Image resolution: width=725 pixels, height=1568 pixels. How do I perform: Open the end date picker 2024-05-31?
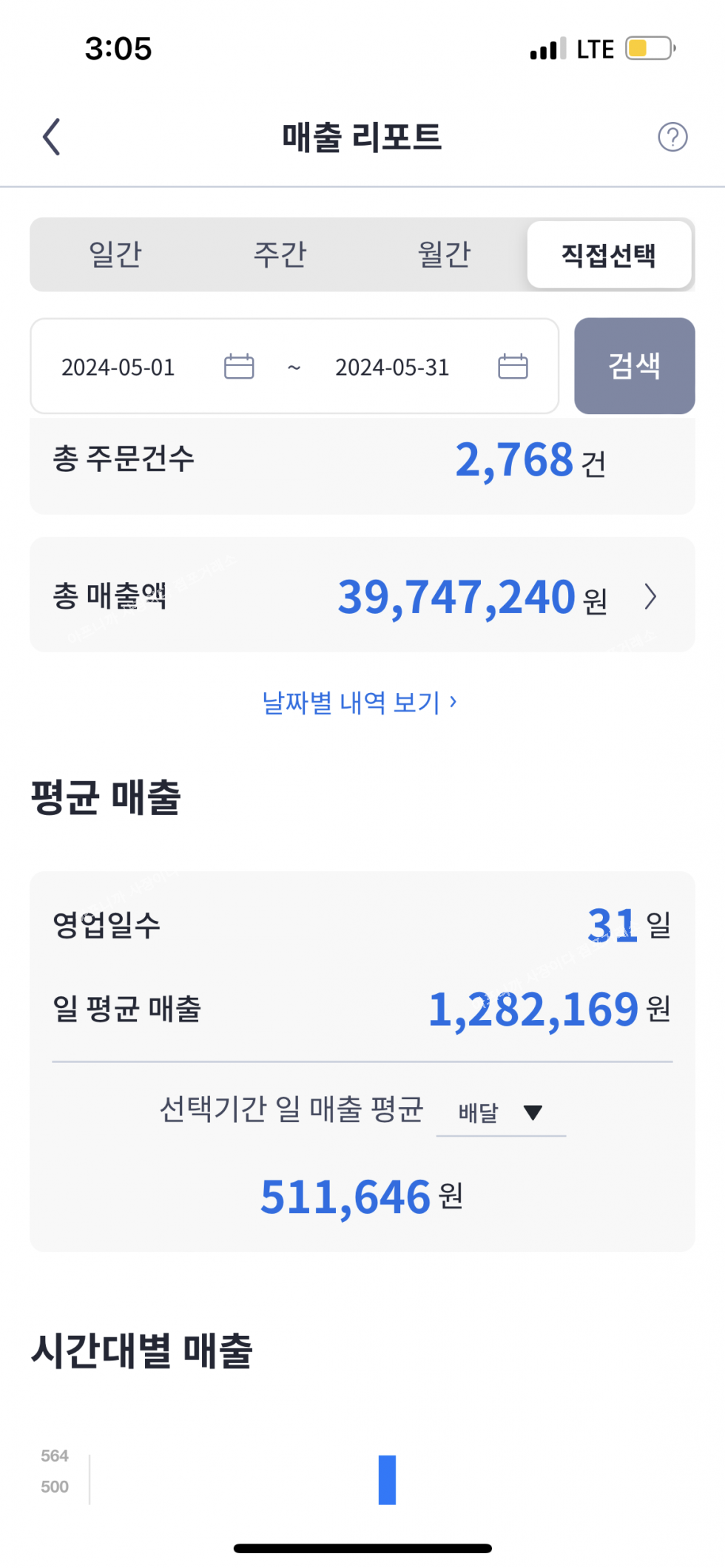[x=431, y=367]
